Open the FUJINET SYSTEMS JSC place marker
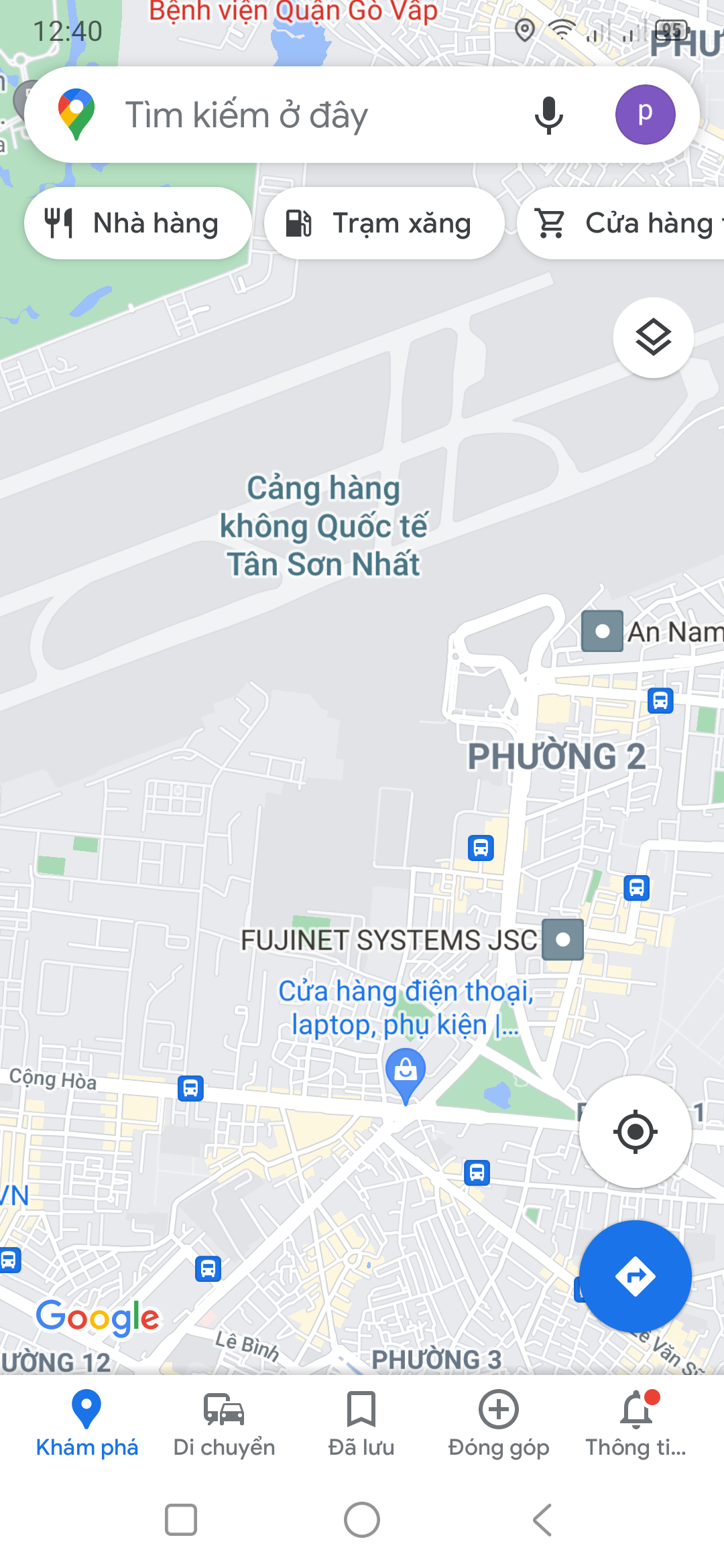 click(562, 939)
